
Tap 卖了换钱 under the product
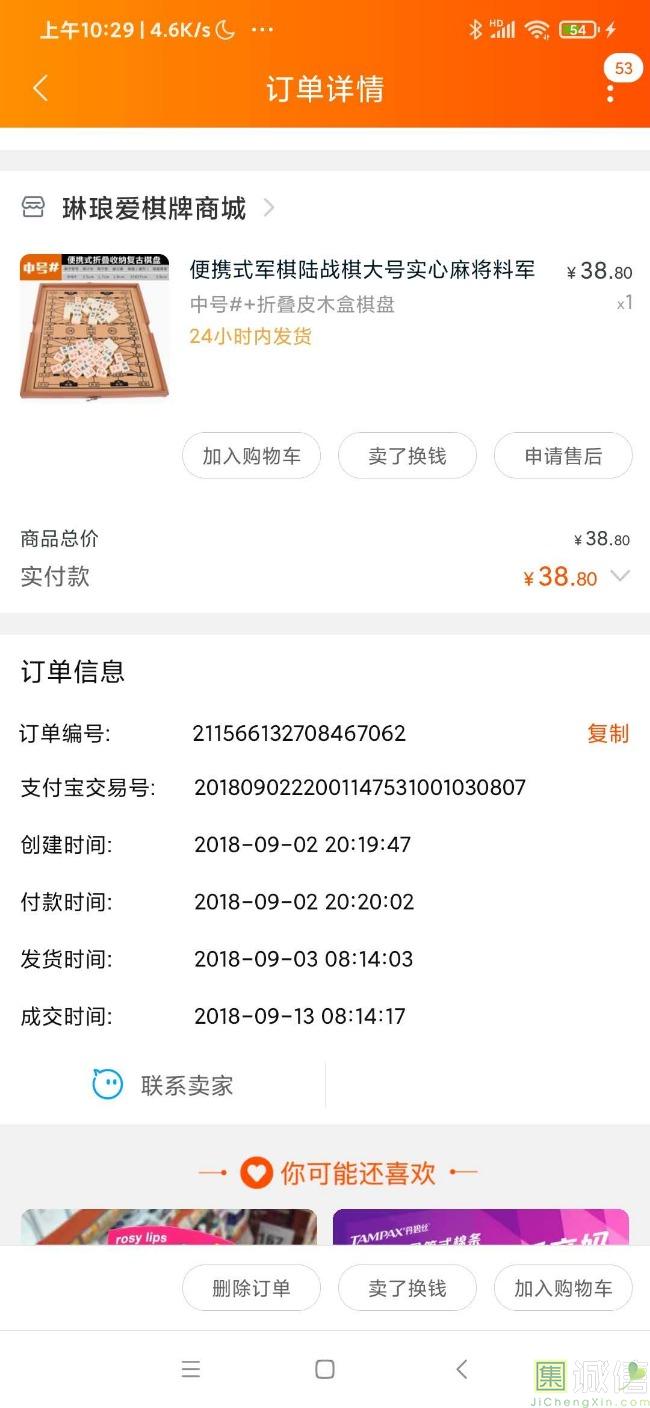(x=407, y=456)
